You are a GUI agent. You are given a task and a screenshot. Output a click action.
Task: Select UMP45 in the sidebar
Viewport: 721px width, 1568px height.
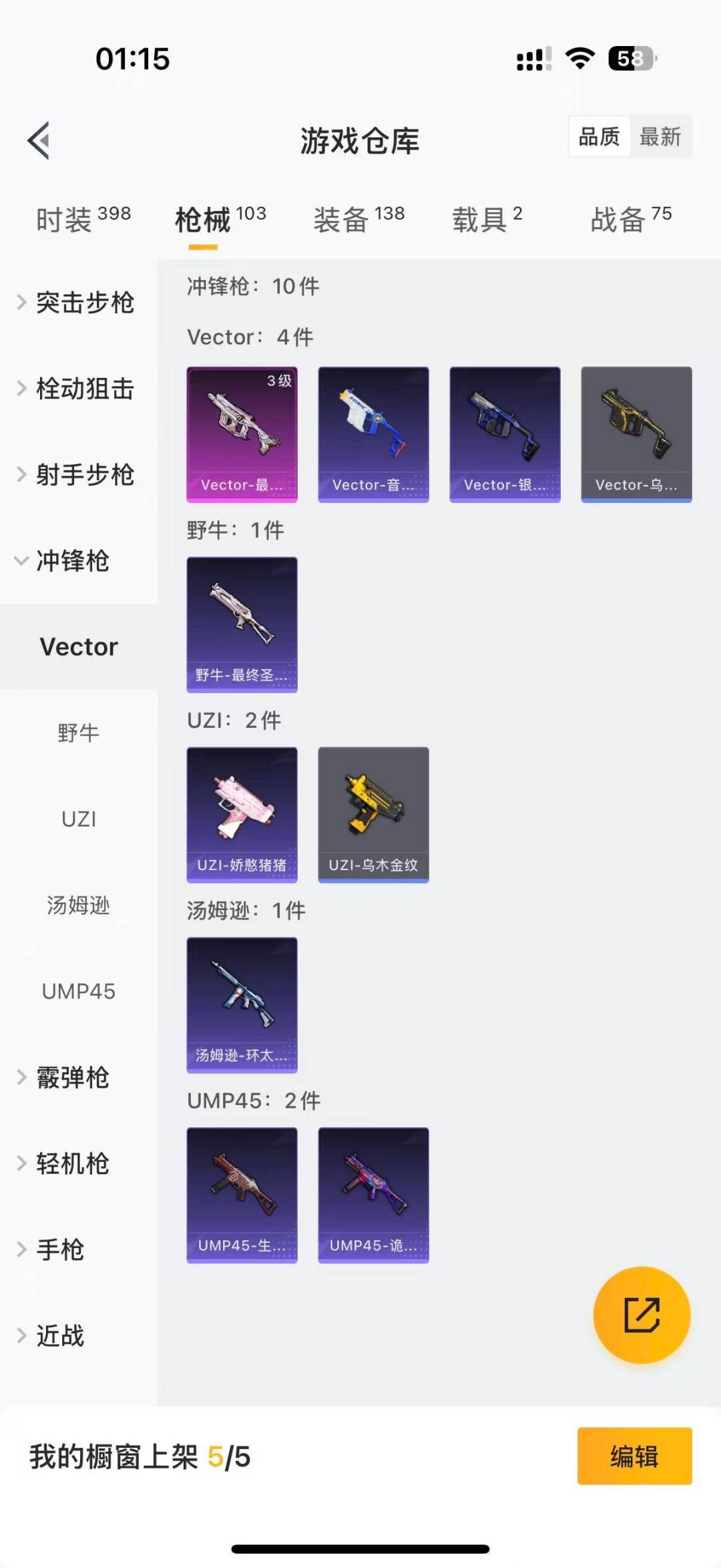pos(78,991)
